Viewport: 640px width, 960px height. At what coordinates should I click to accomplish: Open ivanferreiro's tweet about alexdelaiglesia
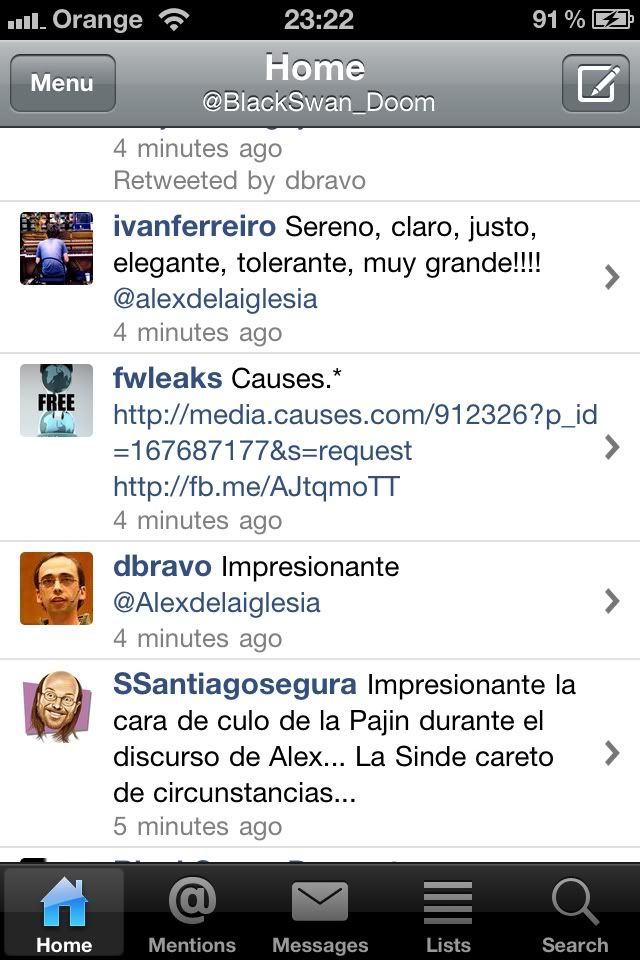pyautogui.click(x=612, y=277)
